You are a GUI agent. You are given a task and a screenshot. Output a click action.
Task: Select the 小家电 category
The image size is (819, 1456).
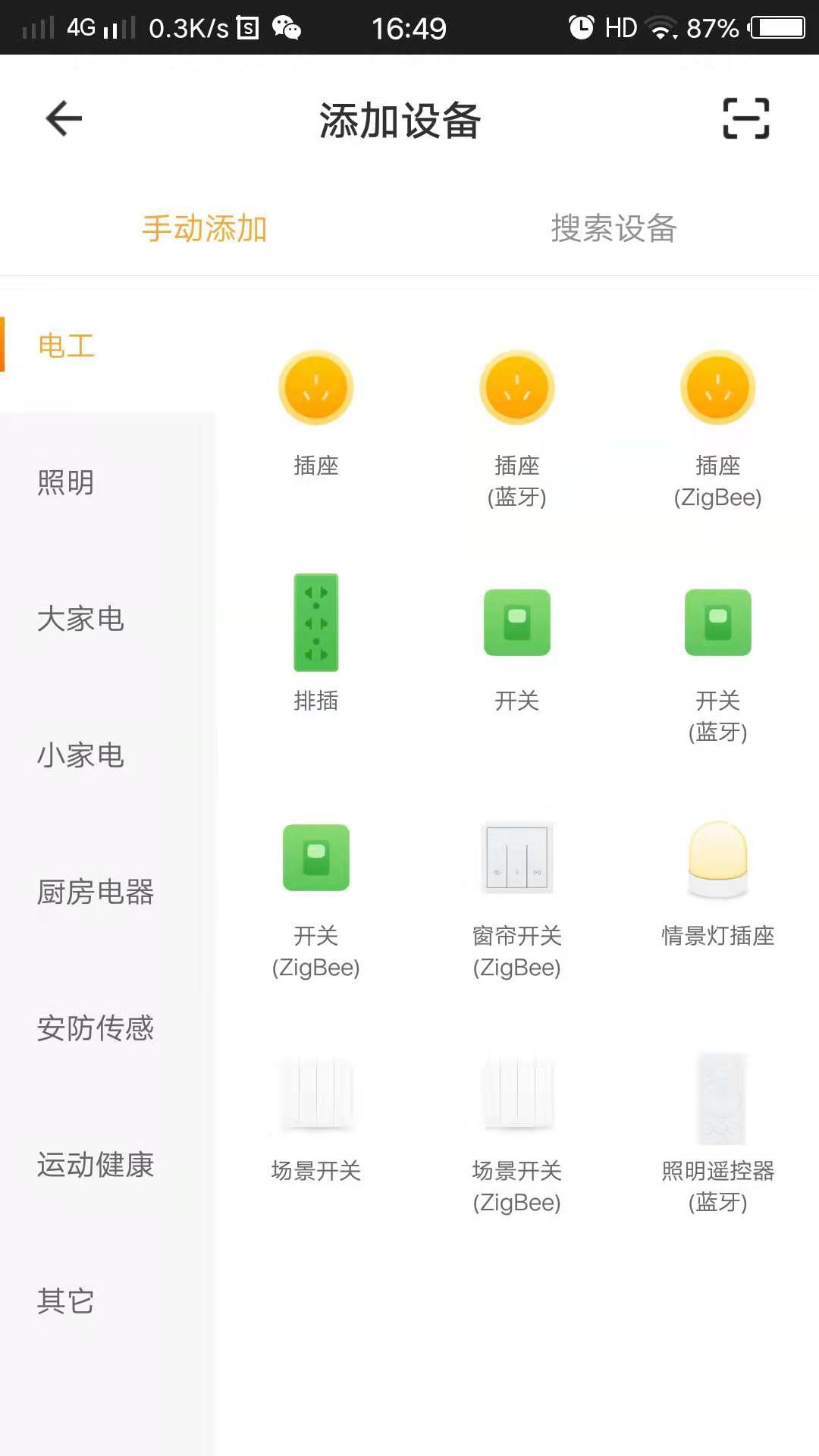80,755
